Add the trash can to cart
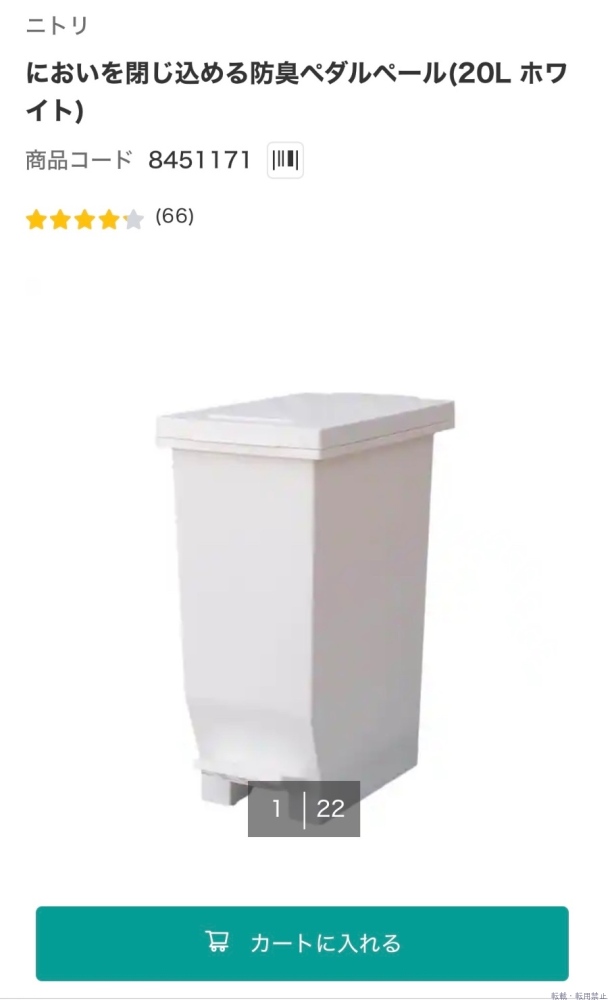This screenshot has height=1000, width=608. click(302, 942)
